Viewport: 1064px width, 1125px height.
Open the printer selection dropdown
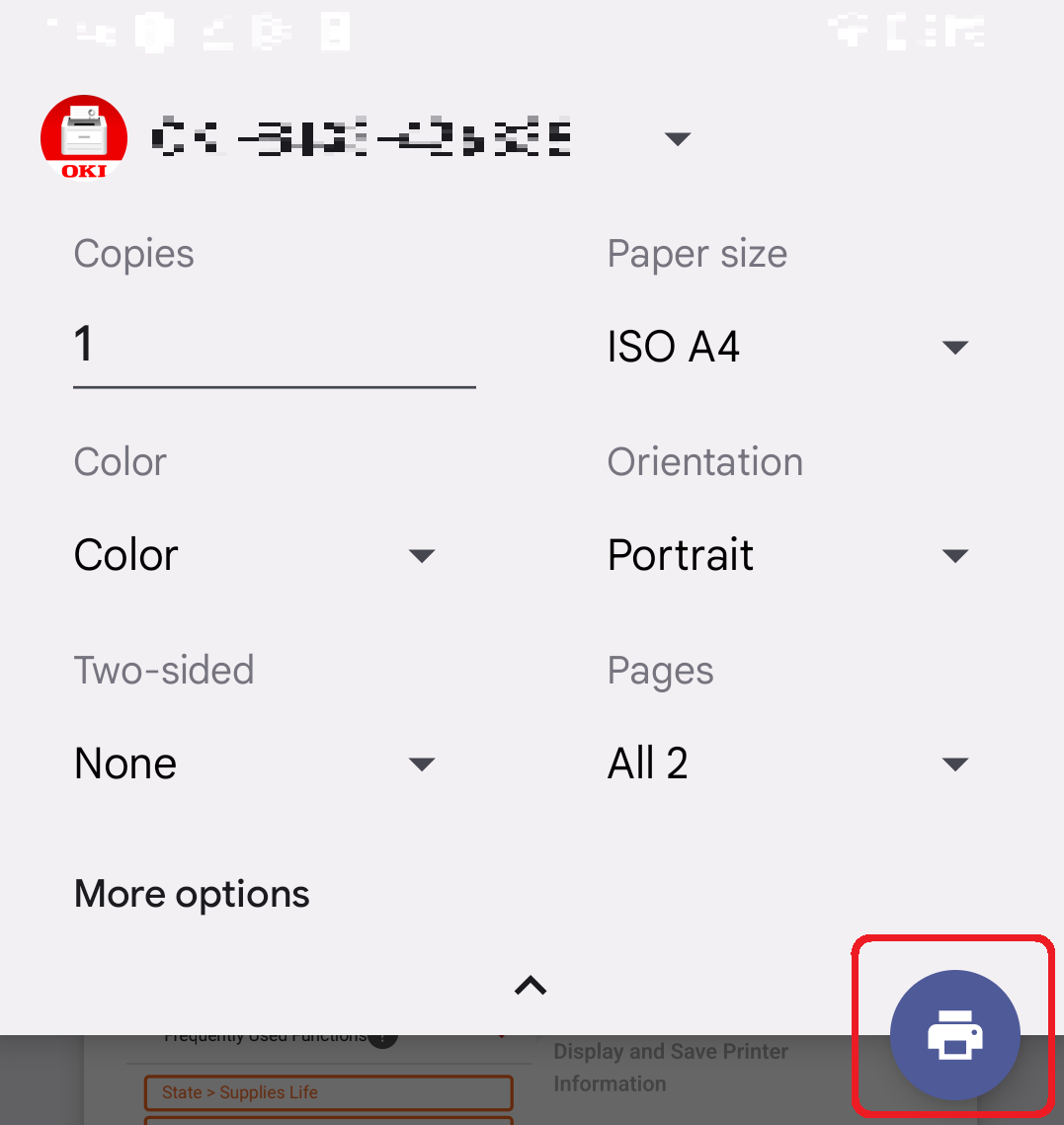(676, 139)
